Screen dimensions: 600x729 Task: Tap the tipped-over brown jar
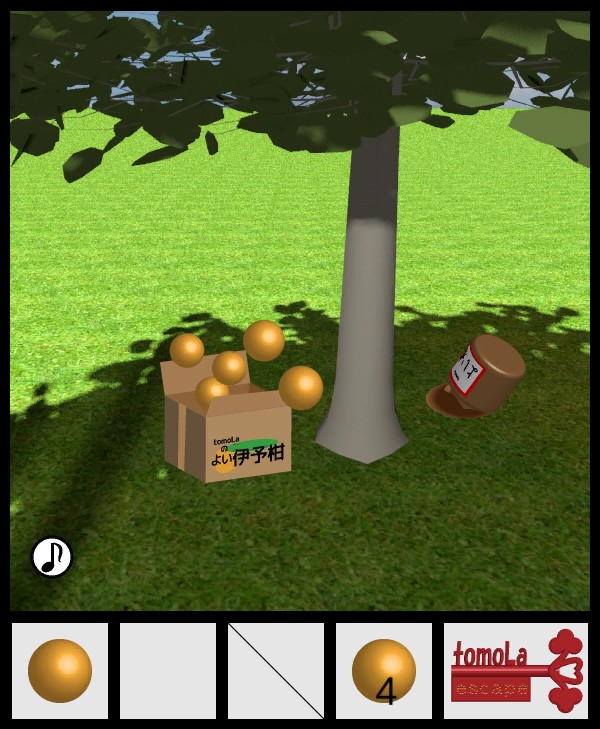[480, 378]
